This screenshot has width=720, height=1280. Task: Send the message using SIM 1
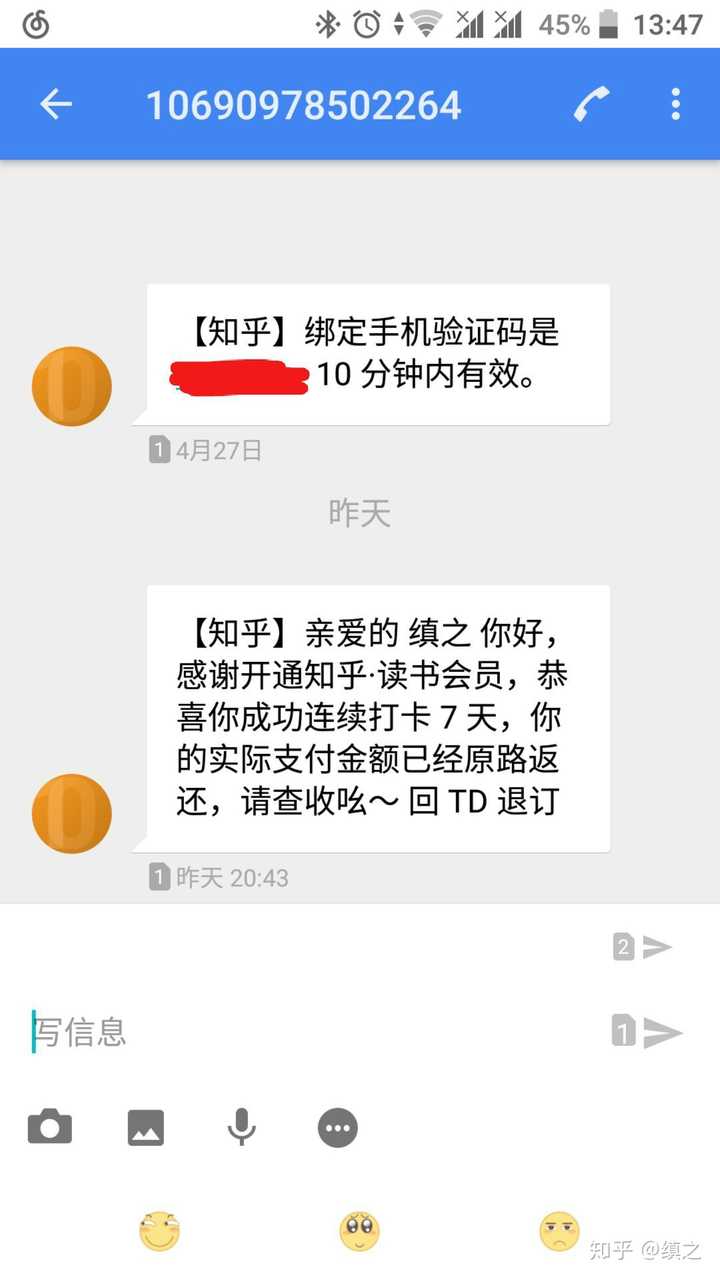648,1031
